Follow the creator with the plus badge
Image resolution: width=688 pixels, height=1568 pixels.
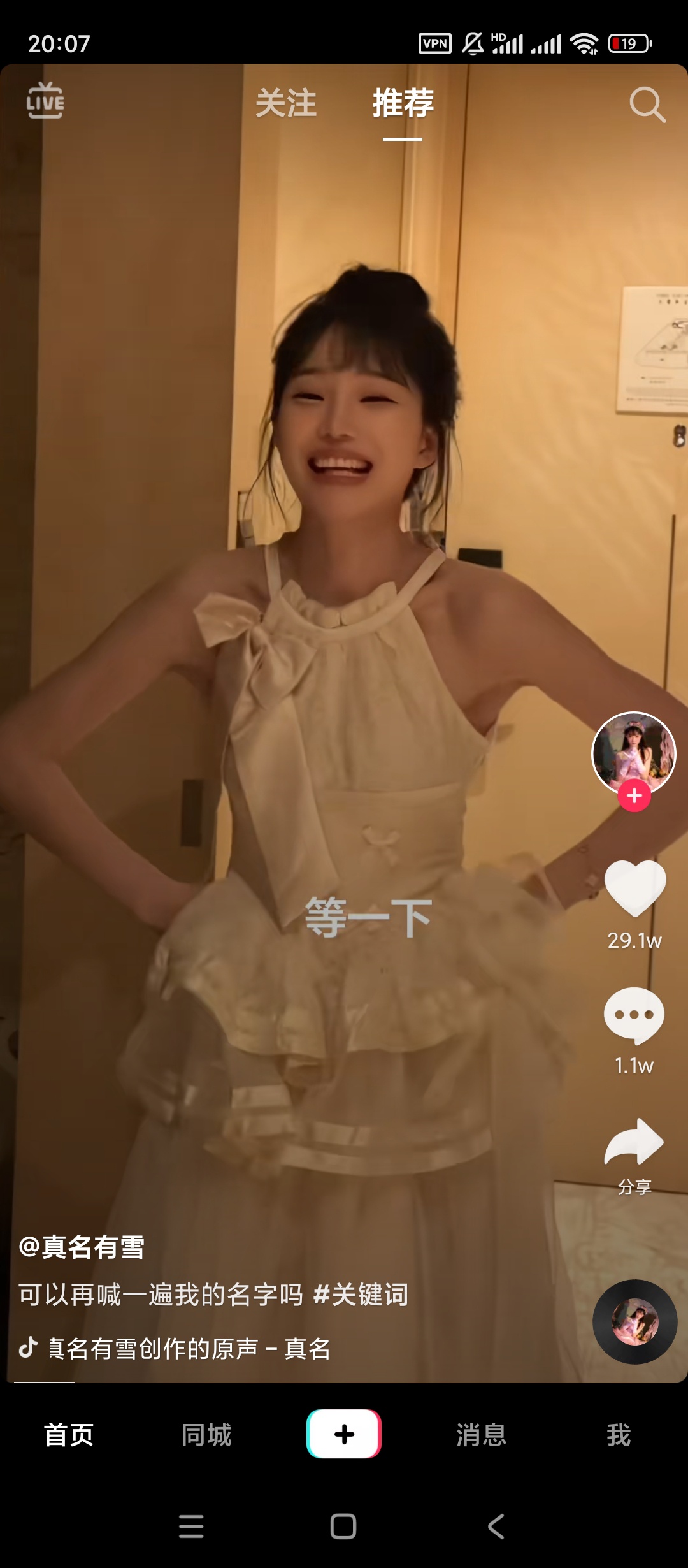[x=634, y=795]
